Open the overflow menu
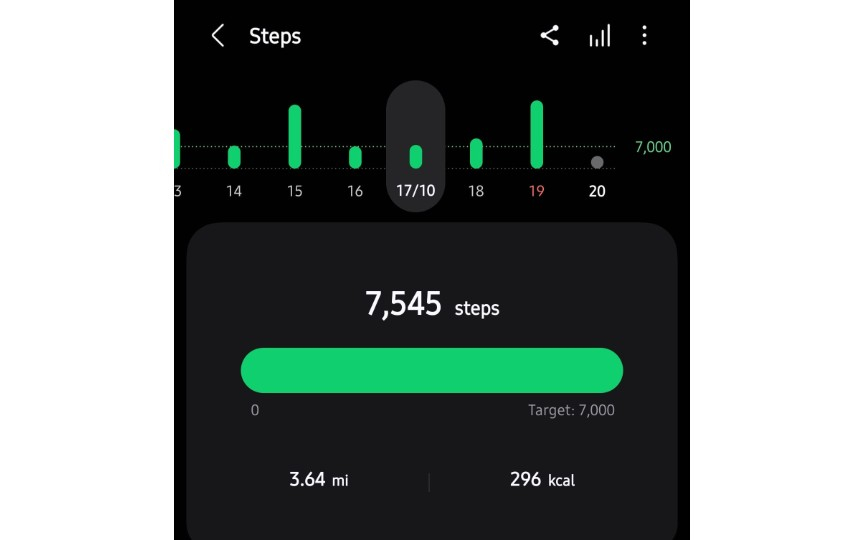 [x=644, y=36]
